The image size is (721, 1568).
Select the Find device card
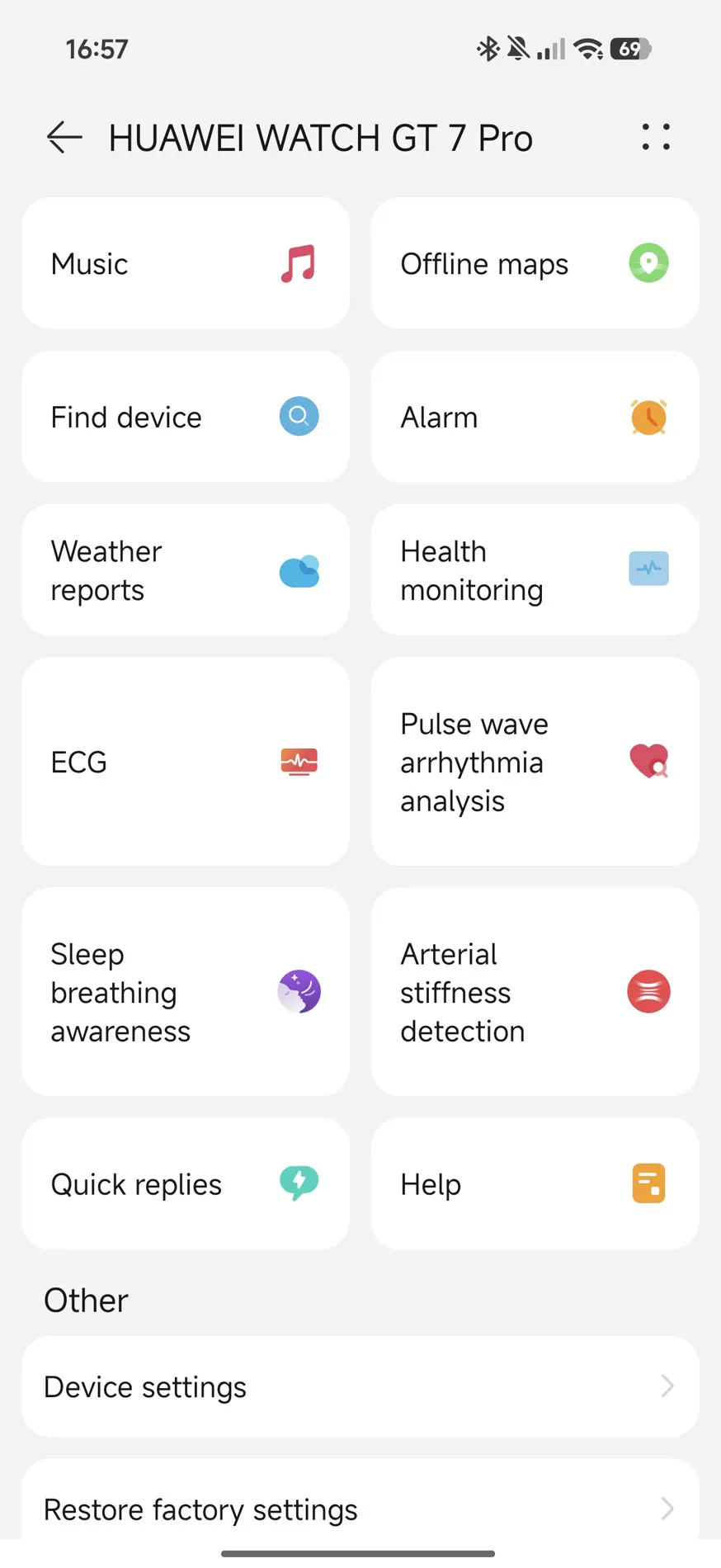tap(186, 417)
